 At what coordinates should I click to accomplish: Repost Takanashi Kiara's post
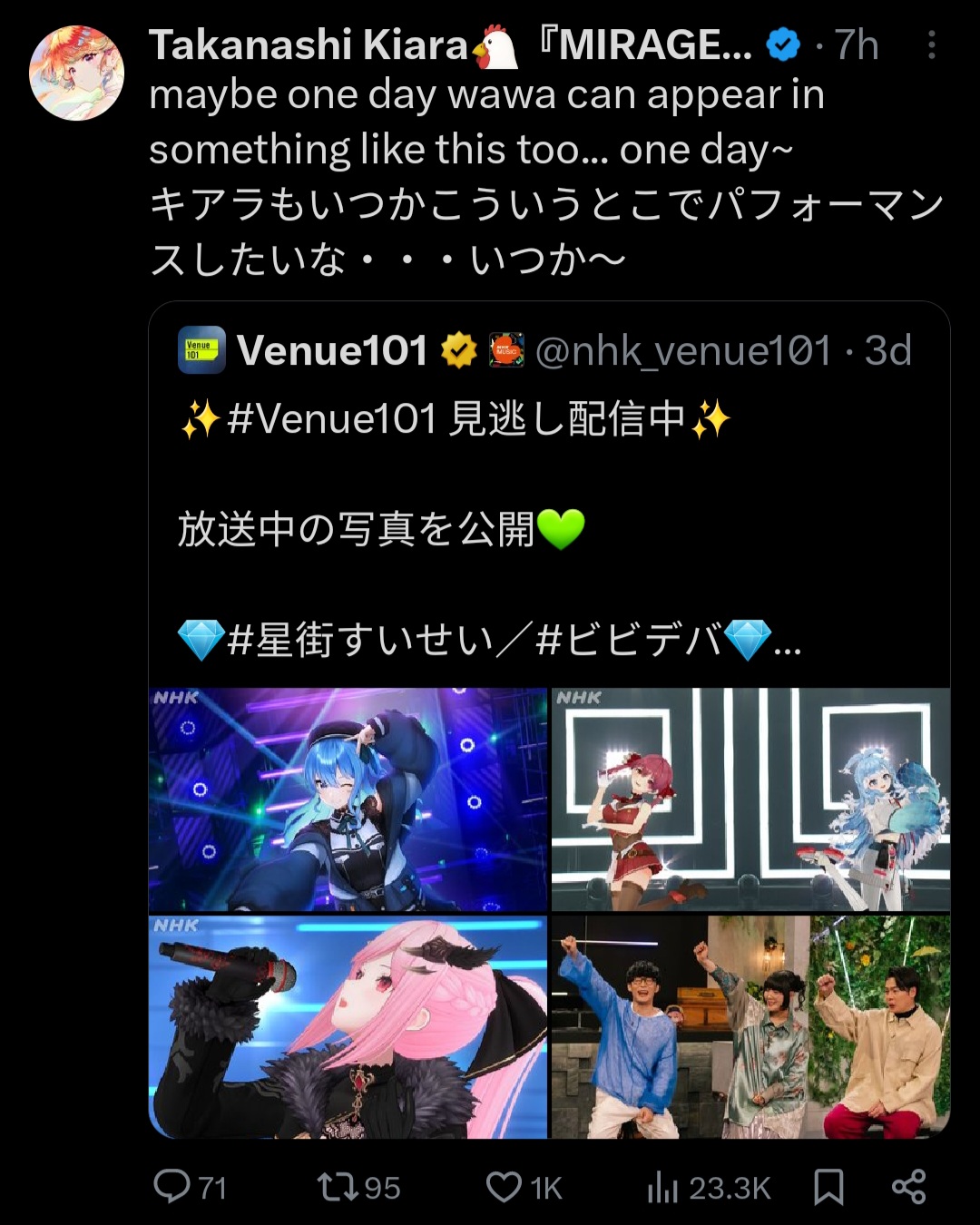[338, 1187]
